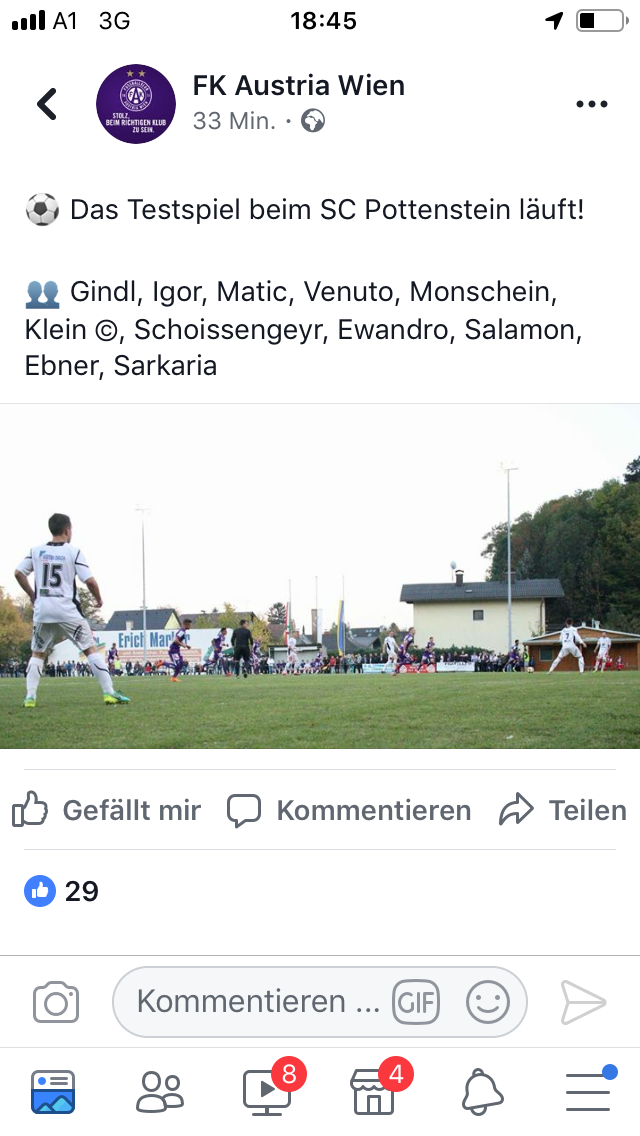Share the post via Teilen
The image size is (640, 1136).
point(564,810)
